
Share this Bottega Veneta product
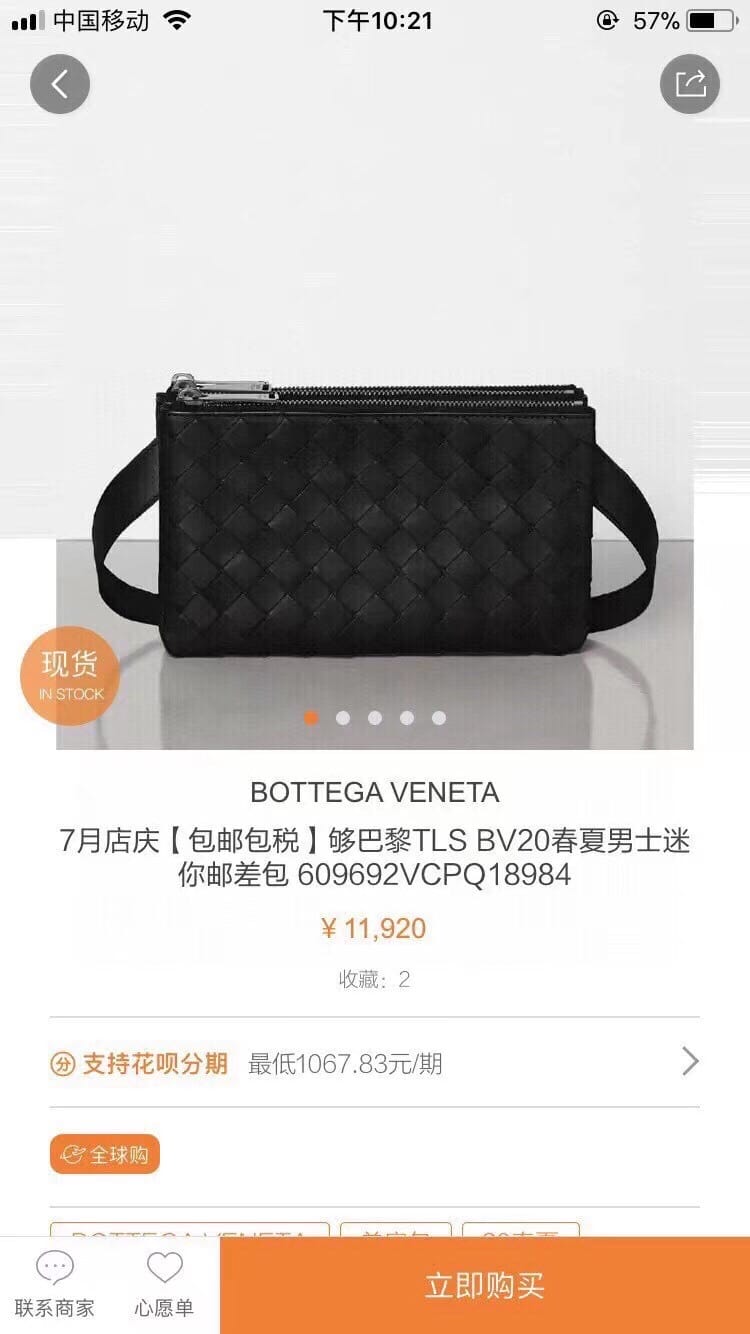coord(690,84)
